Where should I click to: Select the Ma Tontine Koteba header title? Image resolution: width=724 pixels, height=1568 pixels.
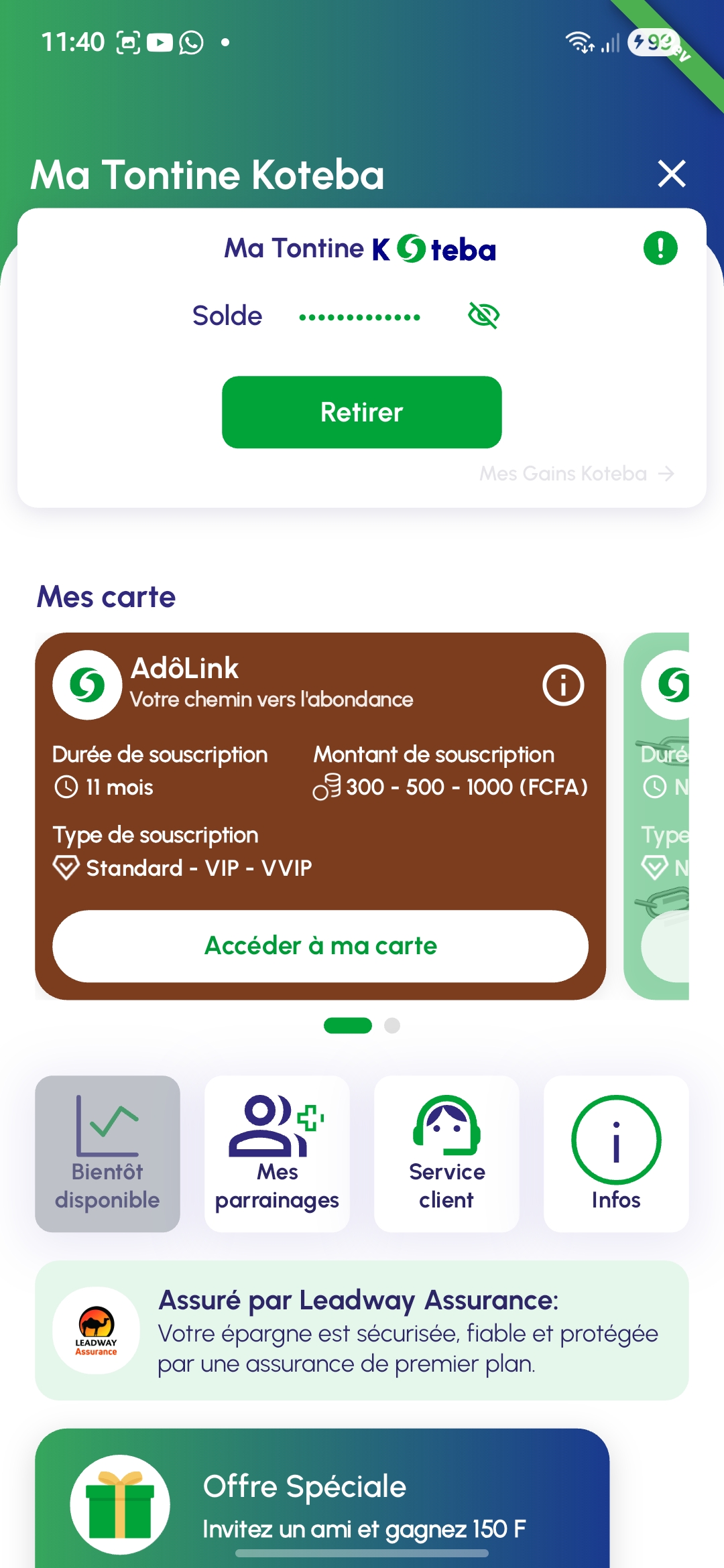[206, 174]
